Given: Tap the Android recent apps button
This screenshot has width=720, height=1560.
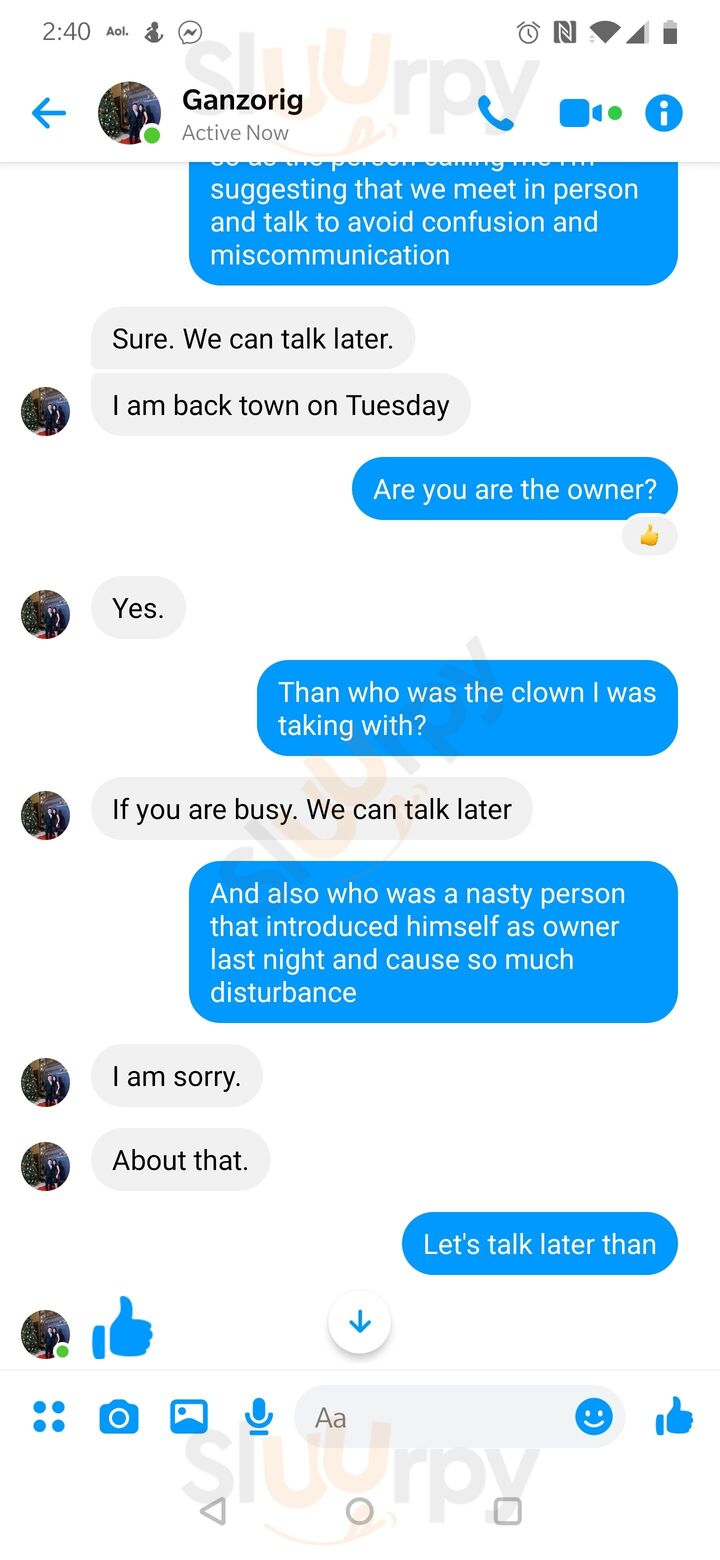Looking at the screenshot, I should 508,1511.
